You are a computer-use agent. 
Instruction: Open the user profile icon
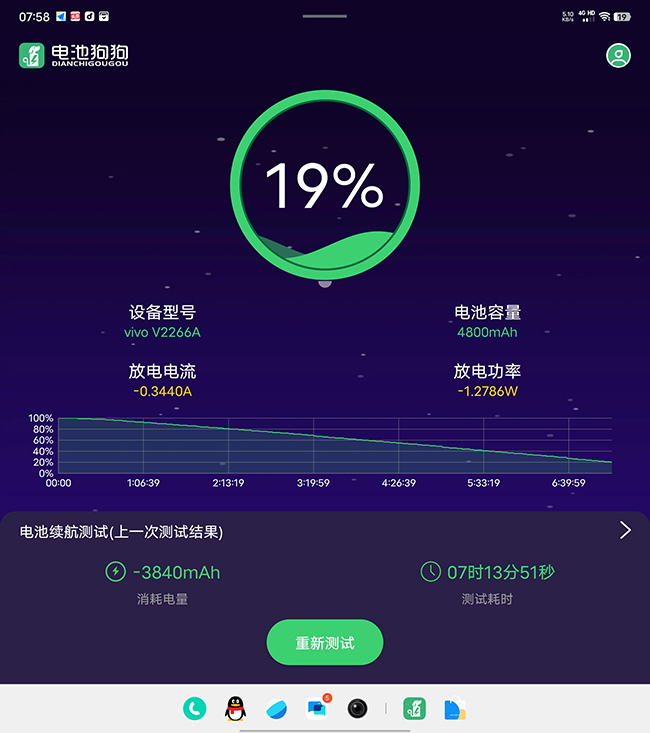618,56
